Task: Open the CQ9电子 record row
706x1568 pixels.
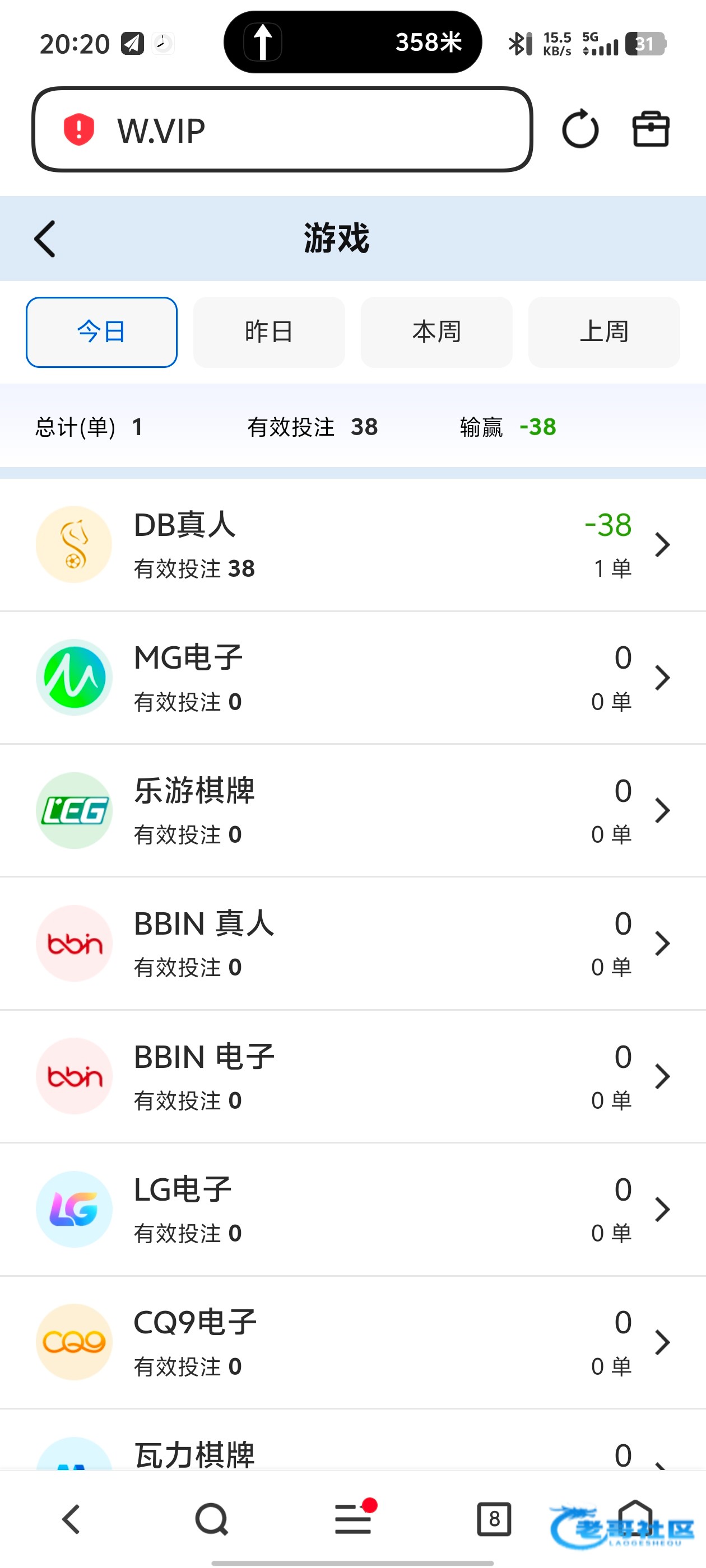Action: [x=352, y=1342]
